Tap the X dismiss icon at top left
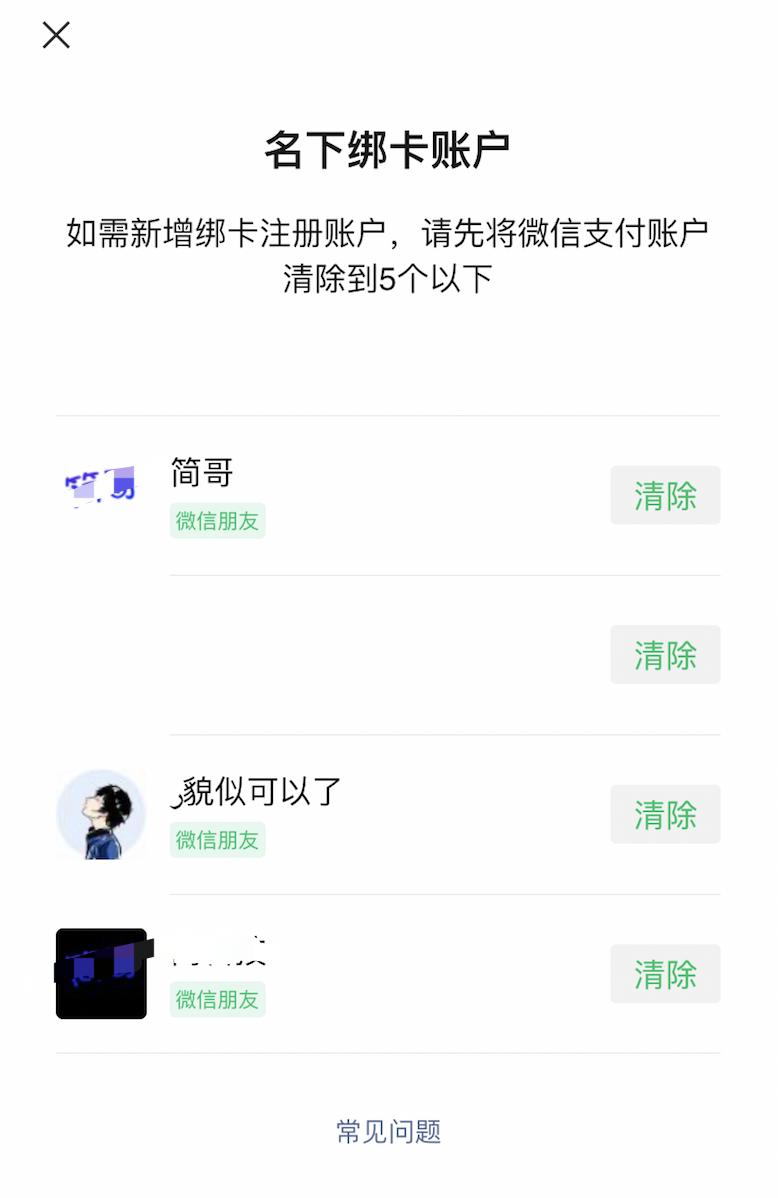Image resolution: width=778 pixels, height=1198 pixels. tap(57, 36)
